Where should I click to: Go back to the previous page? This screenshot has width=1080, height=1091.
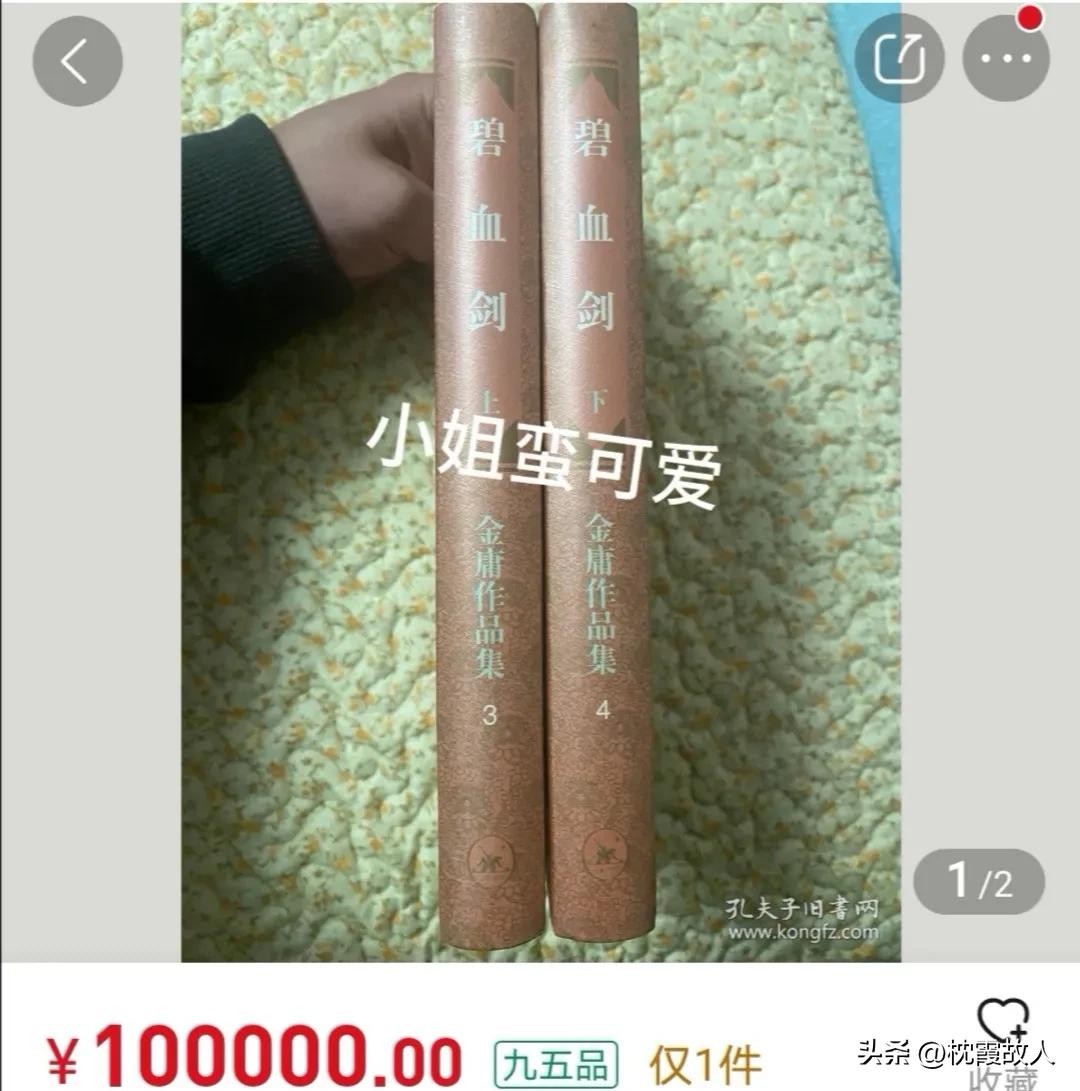pos(77,60)
